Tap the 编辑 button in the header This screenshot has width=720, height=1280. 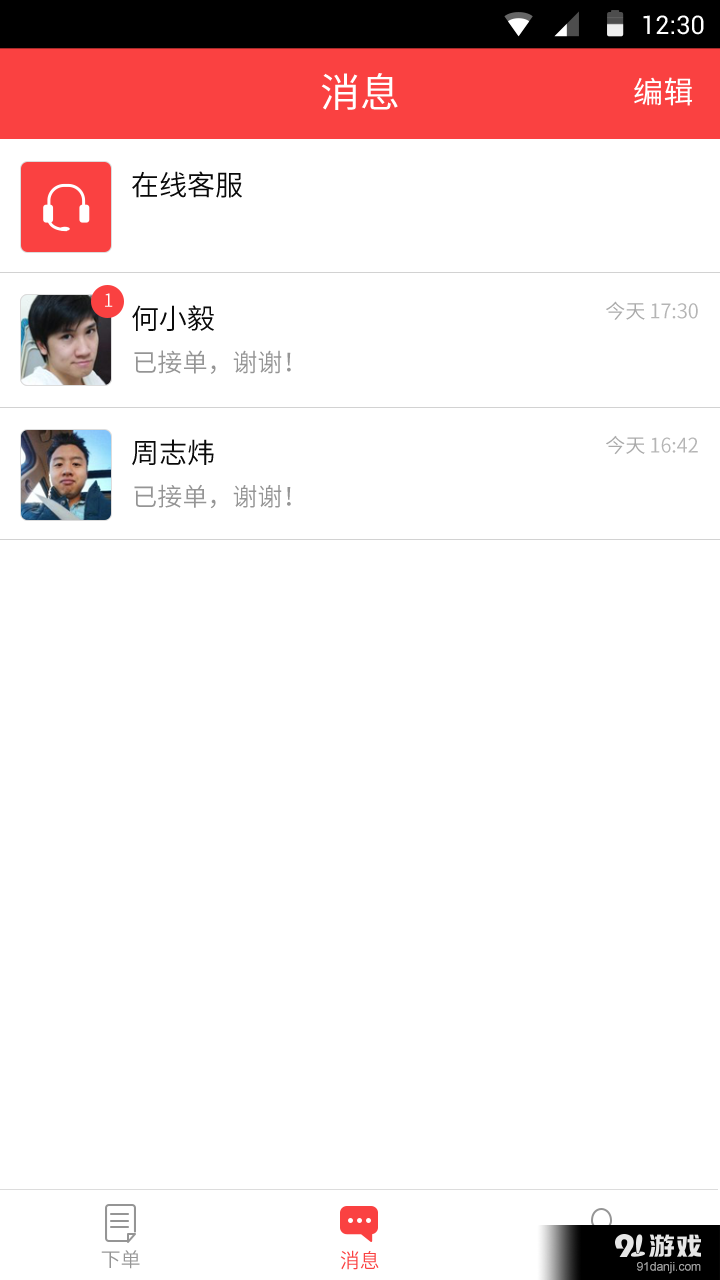[663, 92]
